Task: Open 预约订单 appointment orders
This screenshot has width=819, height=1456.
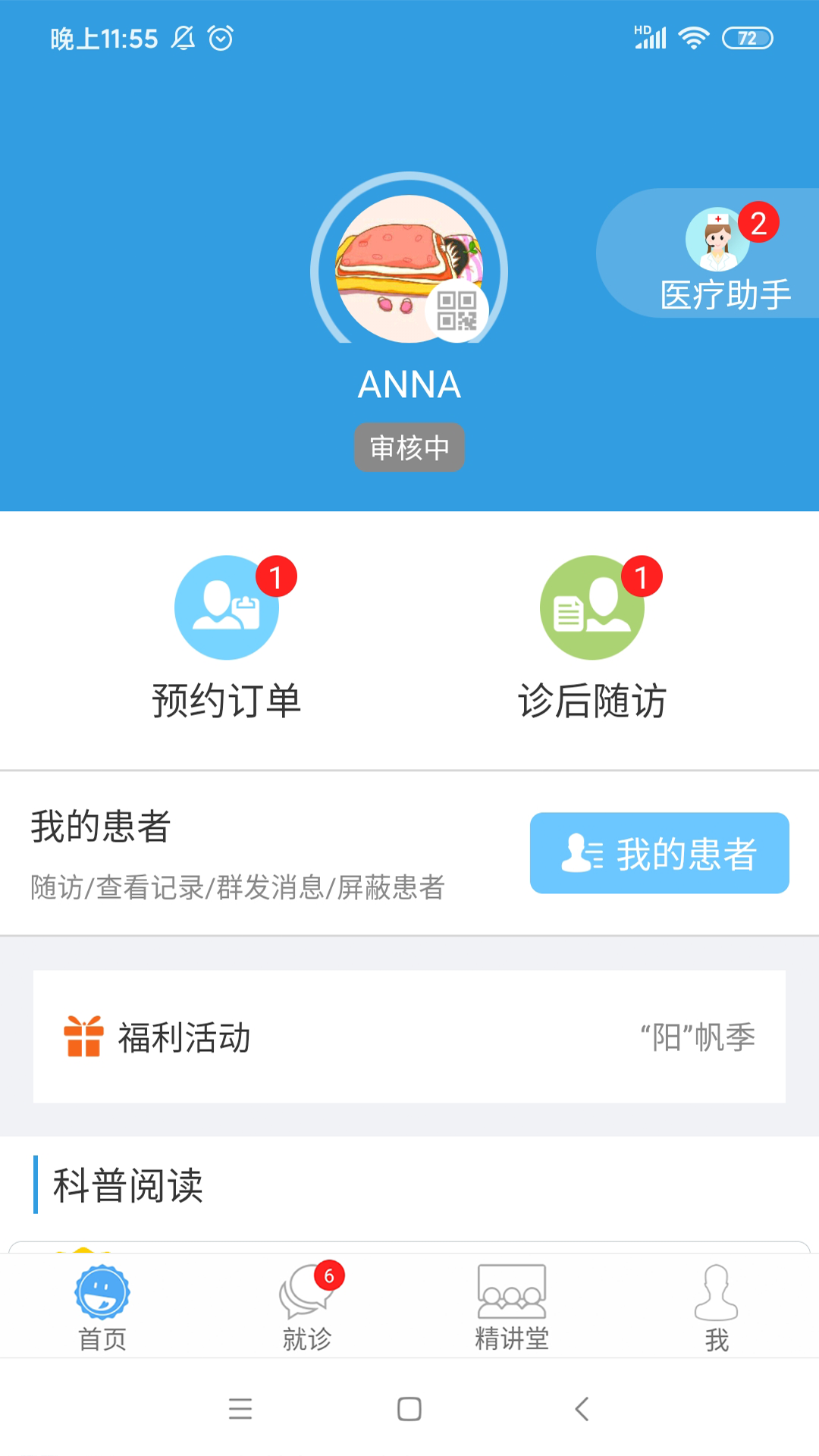Action: 227,641
